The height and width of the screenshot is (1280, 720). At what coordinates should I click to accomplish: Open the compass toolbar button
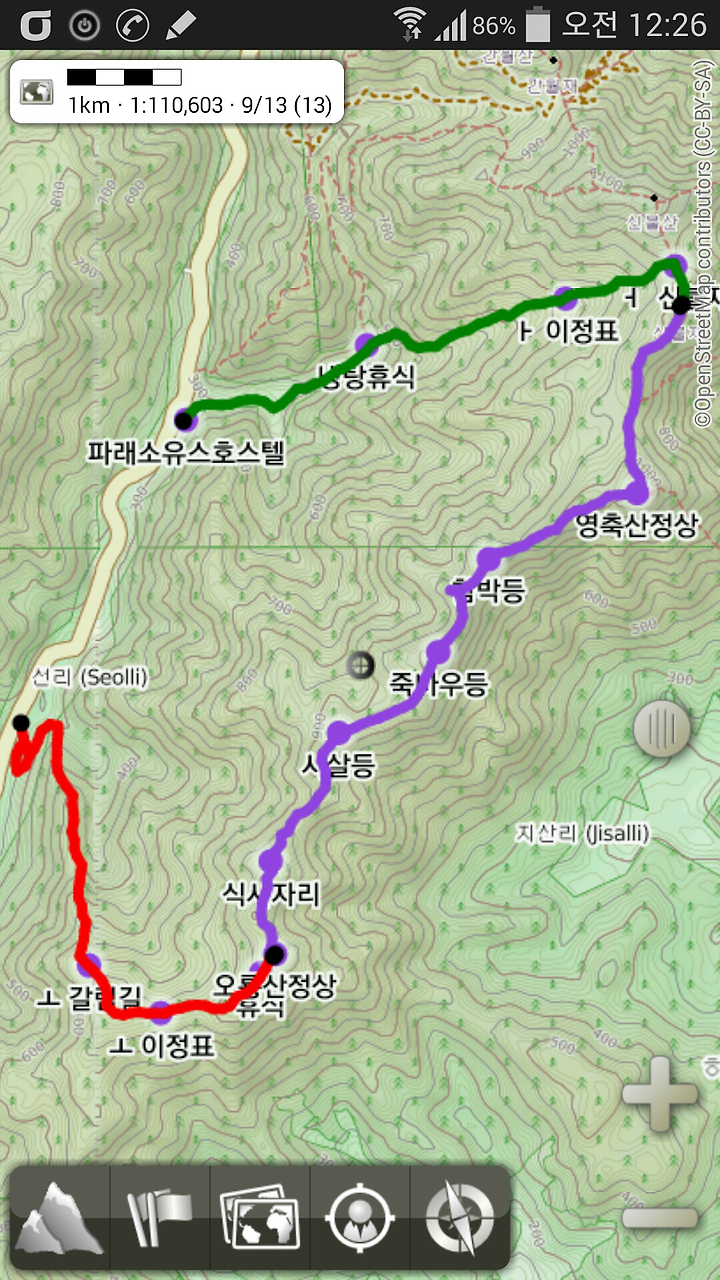pos(460,1218)
